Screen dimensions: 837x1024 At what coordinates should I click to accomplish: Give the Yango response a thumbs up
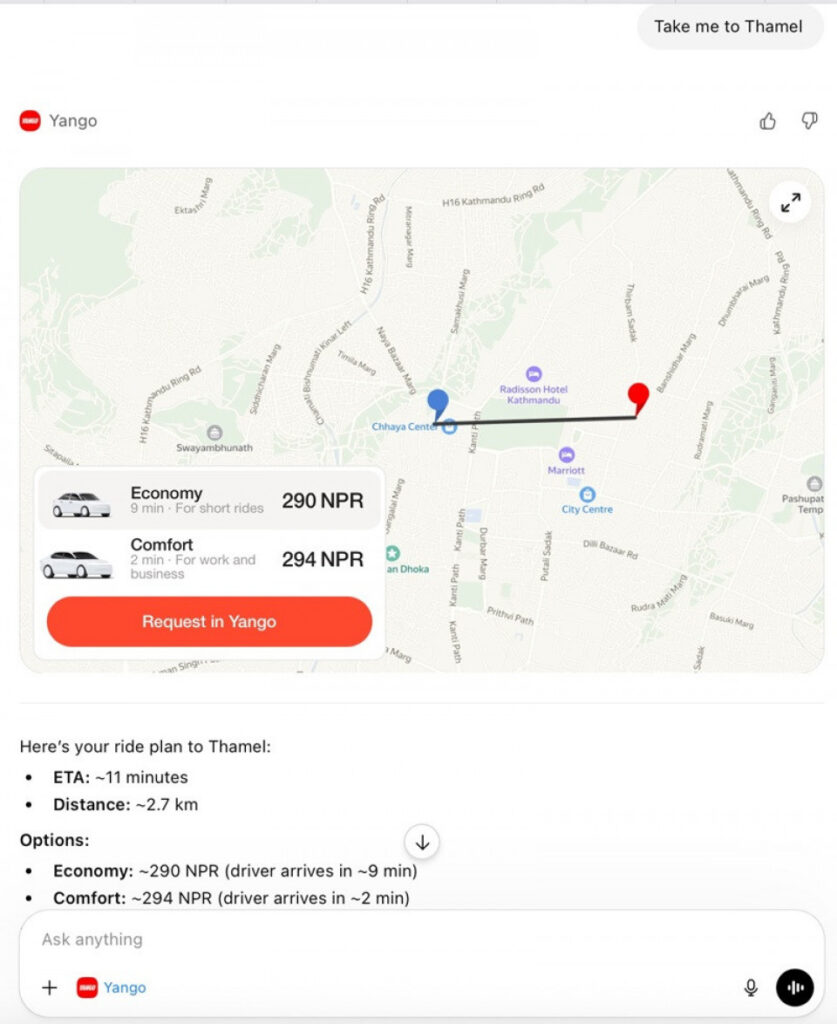(768, 121)
